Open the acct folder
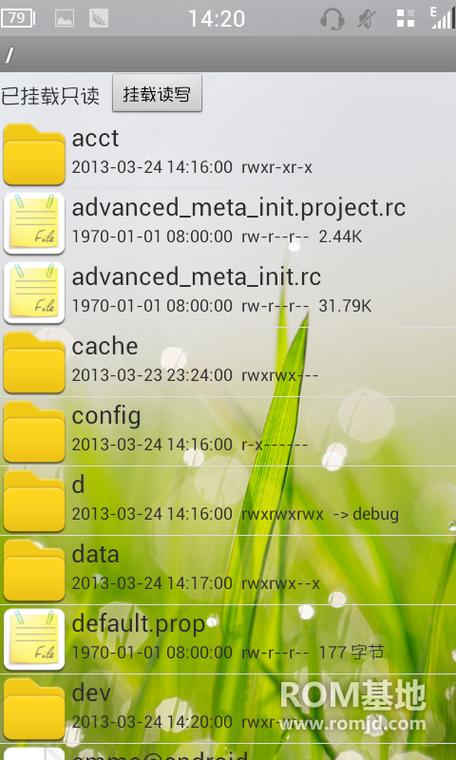Viewport: 456px width, 760px height. click(228, 154)
